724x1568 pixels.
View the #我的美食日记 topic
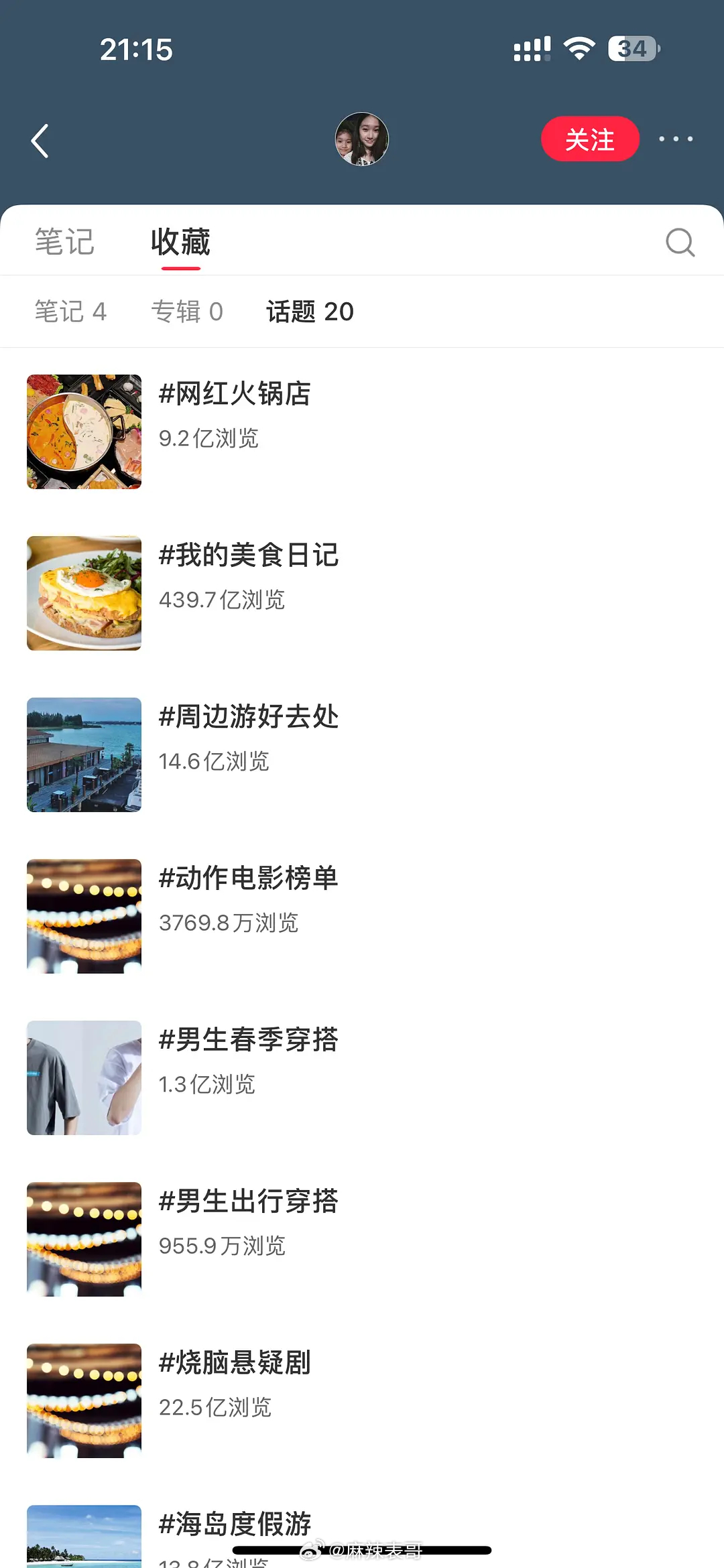click(248, 556)
